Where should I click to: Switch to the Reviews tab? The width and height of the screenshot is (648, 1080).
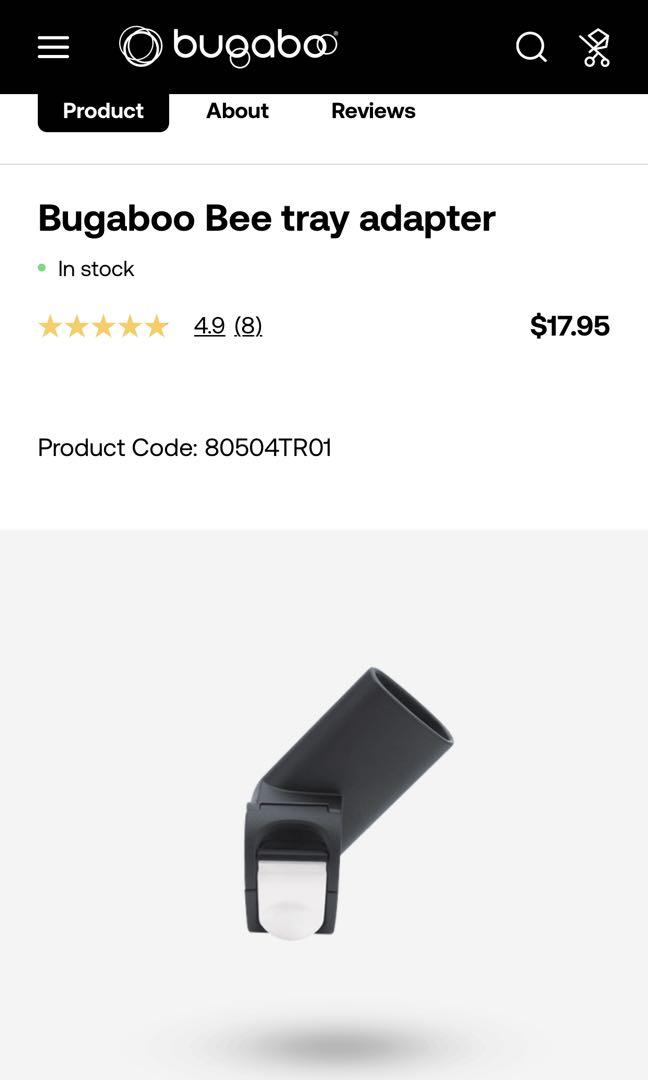[x=373, y=111]
